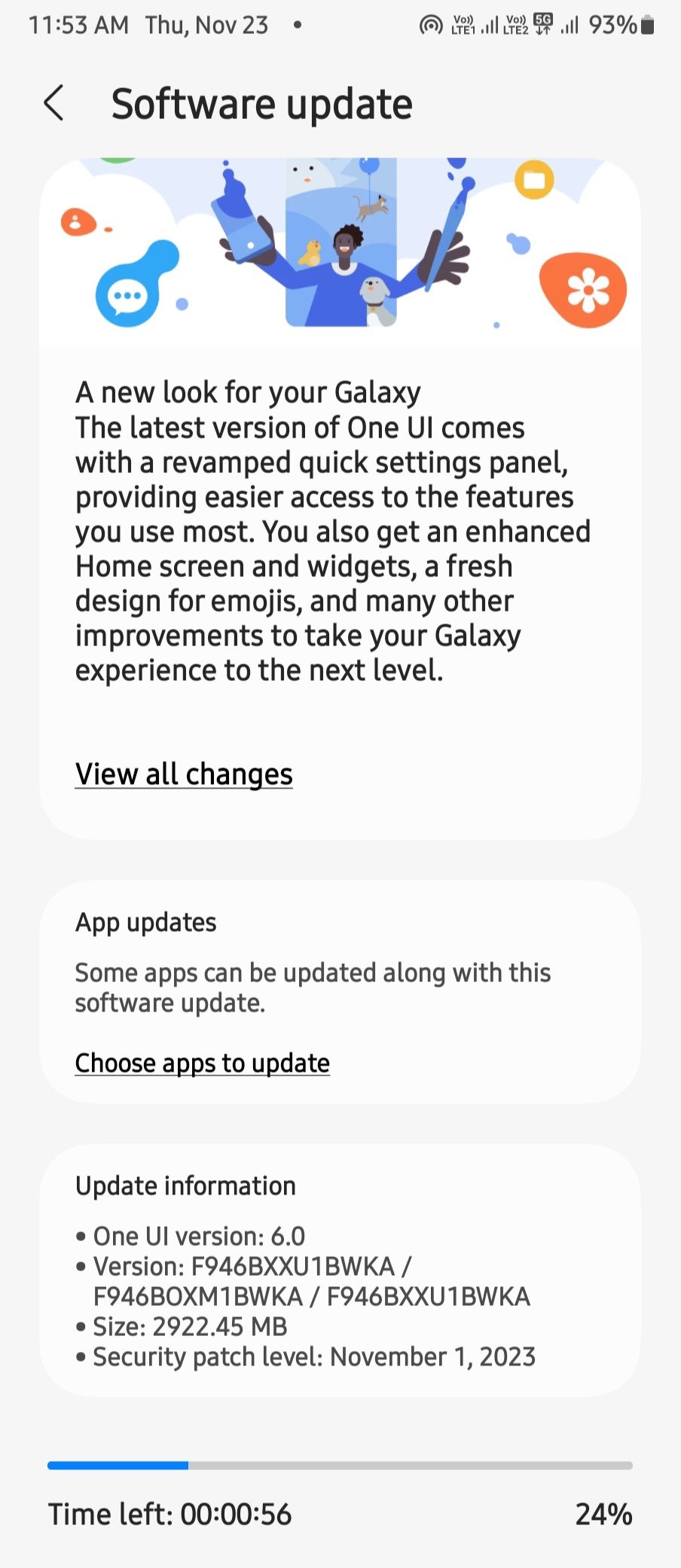Image resolution: width=681 pixels, height=1568 pixels.
Task: Tap the Security patch level entry
Action: [313, 1356]
